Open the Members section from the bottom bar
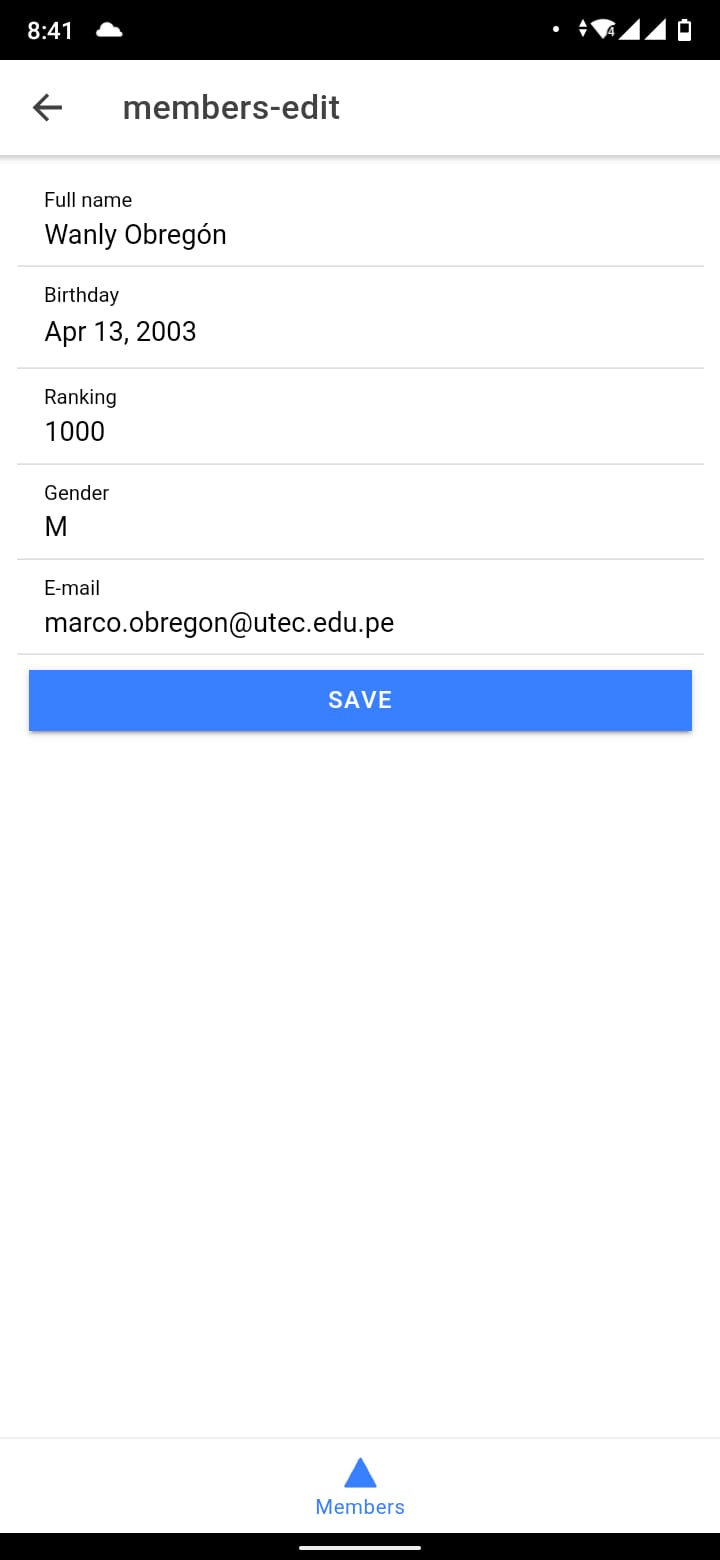 (x=360, y=1490)
